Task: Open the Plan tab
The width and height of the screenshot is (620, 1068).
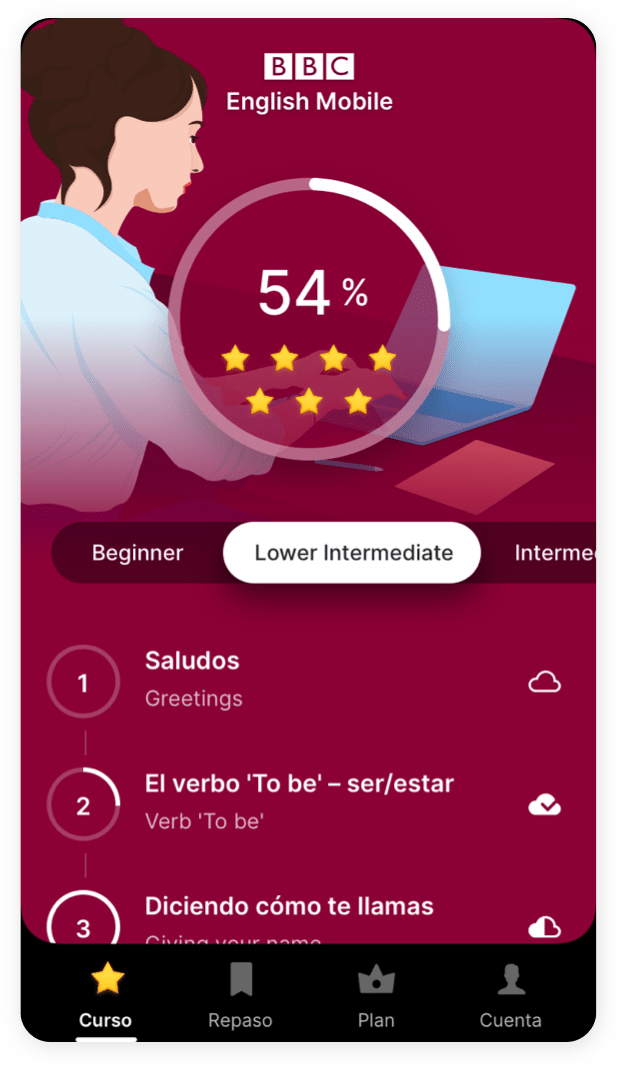Action: tap(376, 997)
